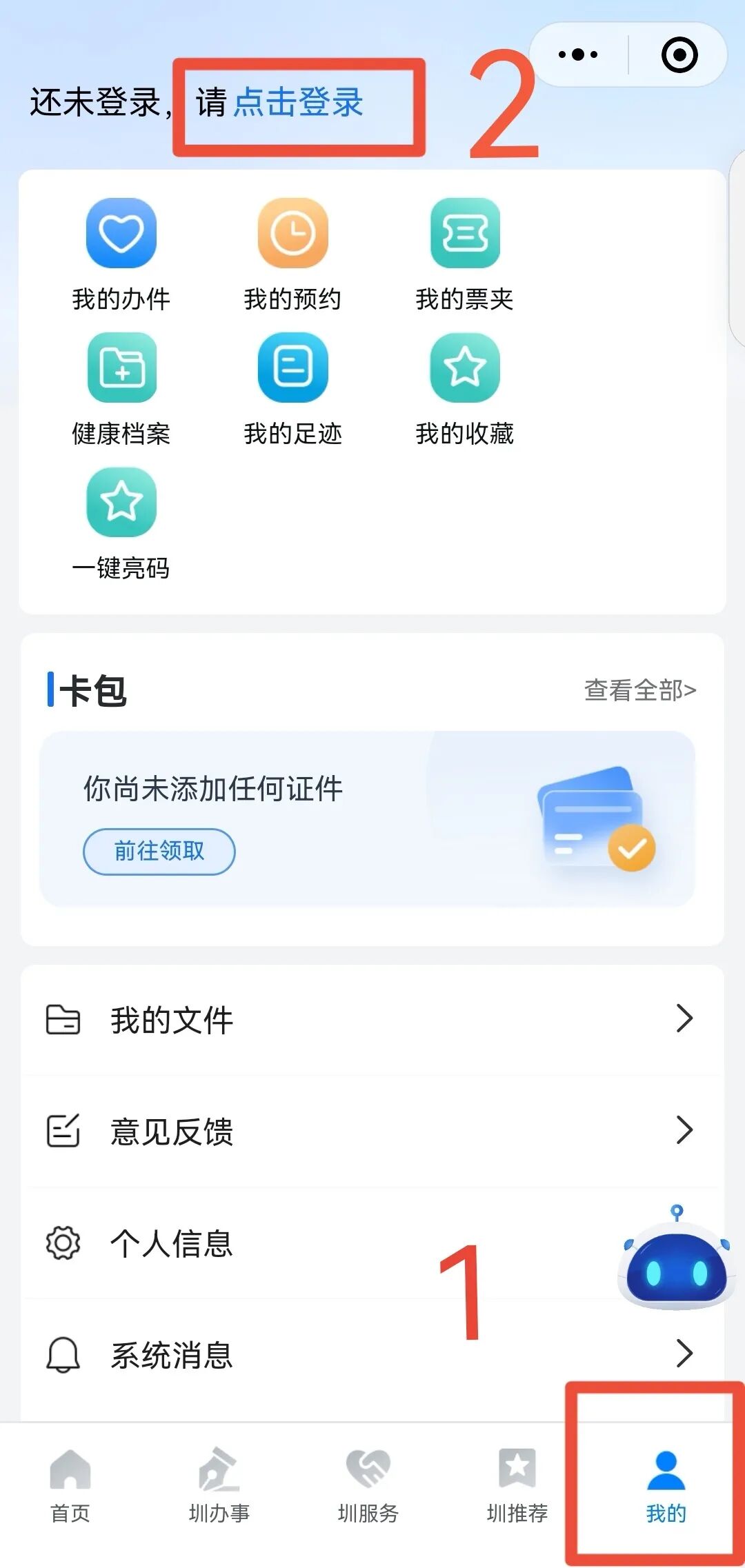Tap the 点击登录 login link
This screenshot has height=1568, width=745.
coord(298,103)
